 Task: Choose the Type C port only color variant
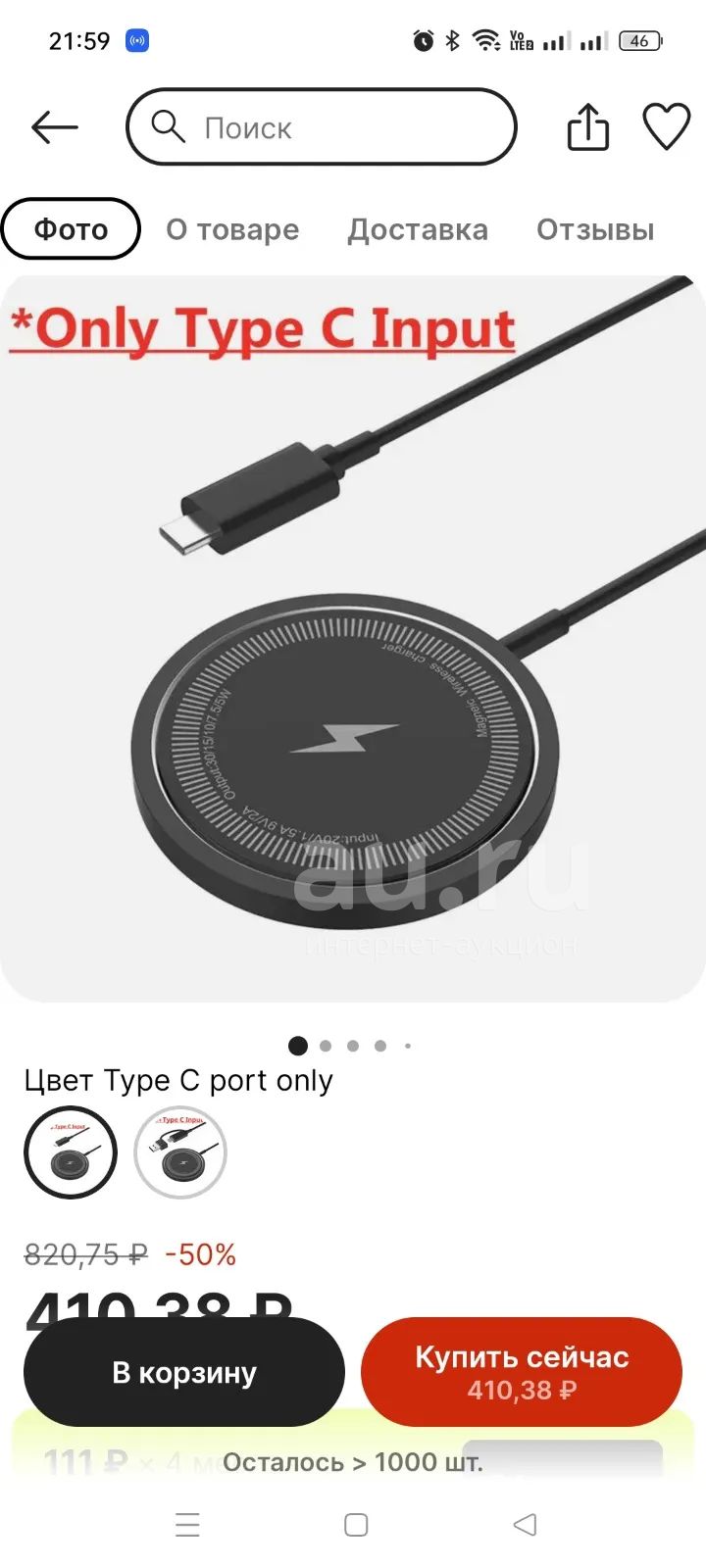71,1152
